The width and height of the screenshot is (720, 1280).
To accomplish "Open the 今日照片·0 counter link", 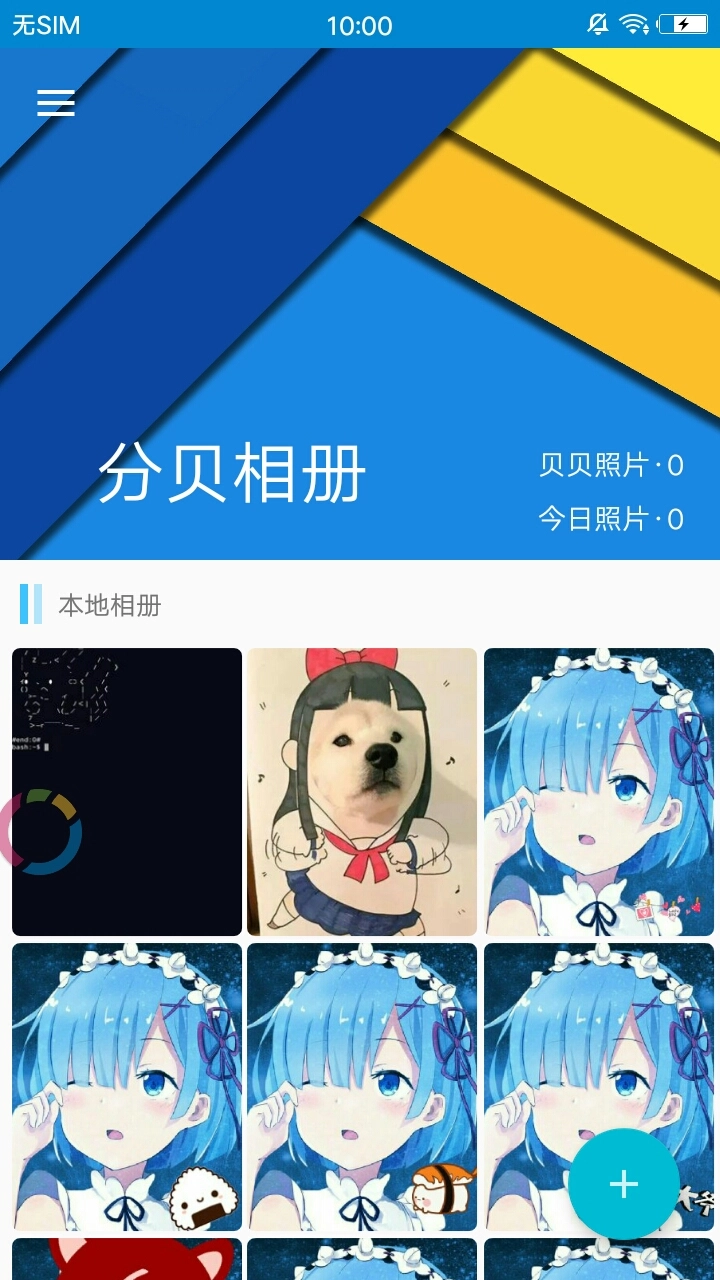I will click(x=610, y=517).
